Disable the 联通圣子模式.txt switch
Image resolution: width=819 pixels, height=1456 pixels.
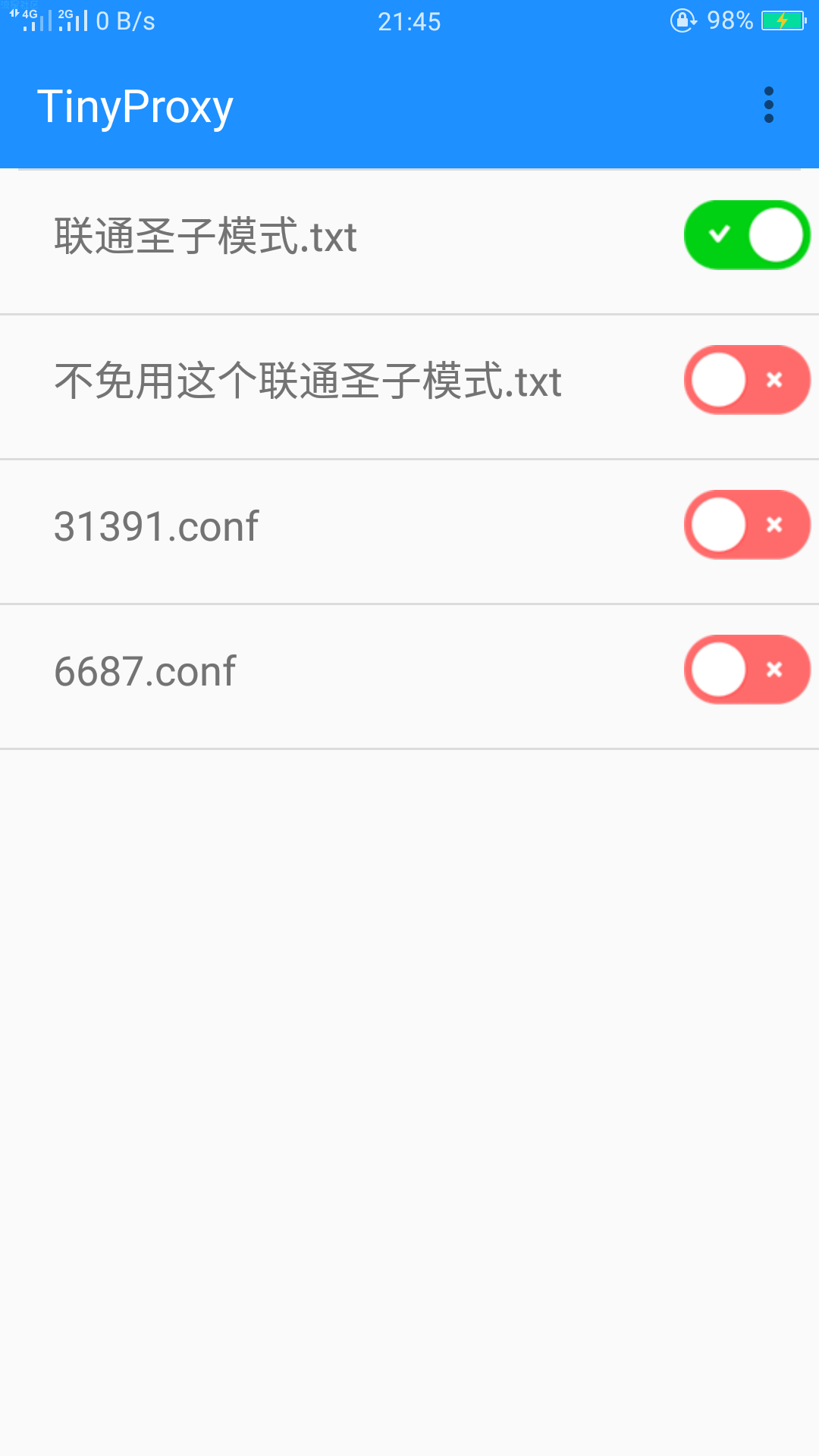pyautogui.click(x=747, y=235)
